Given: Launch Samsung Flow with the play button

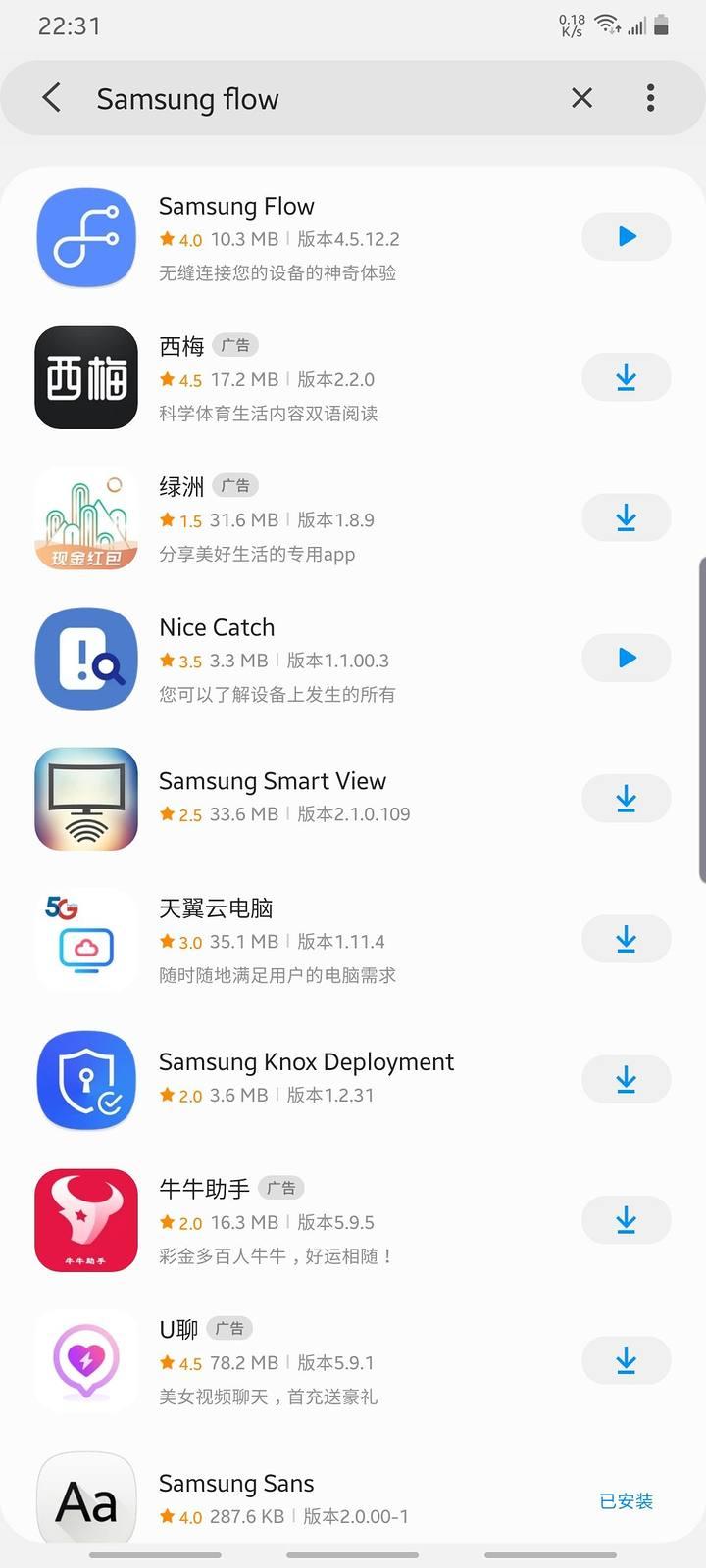Looking at the screenshot, I should pyautogui.click(x=626, y=237).
